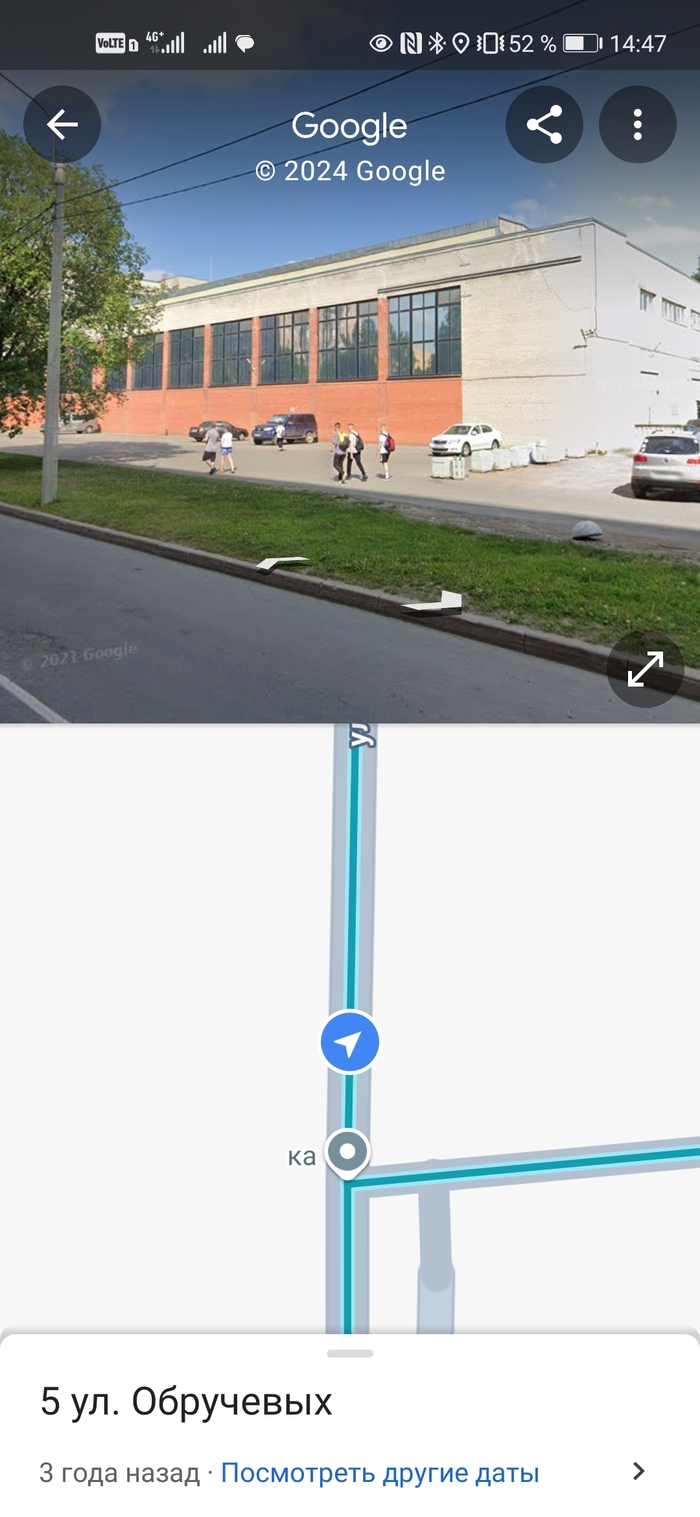Tap the blue position marker on map

point(349,1043)
